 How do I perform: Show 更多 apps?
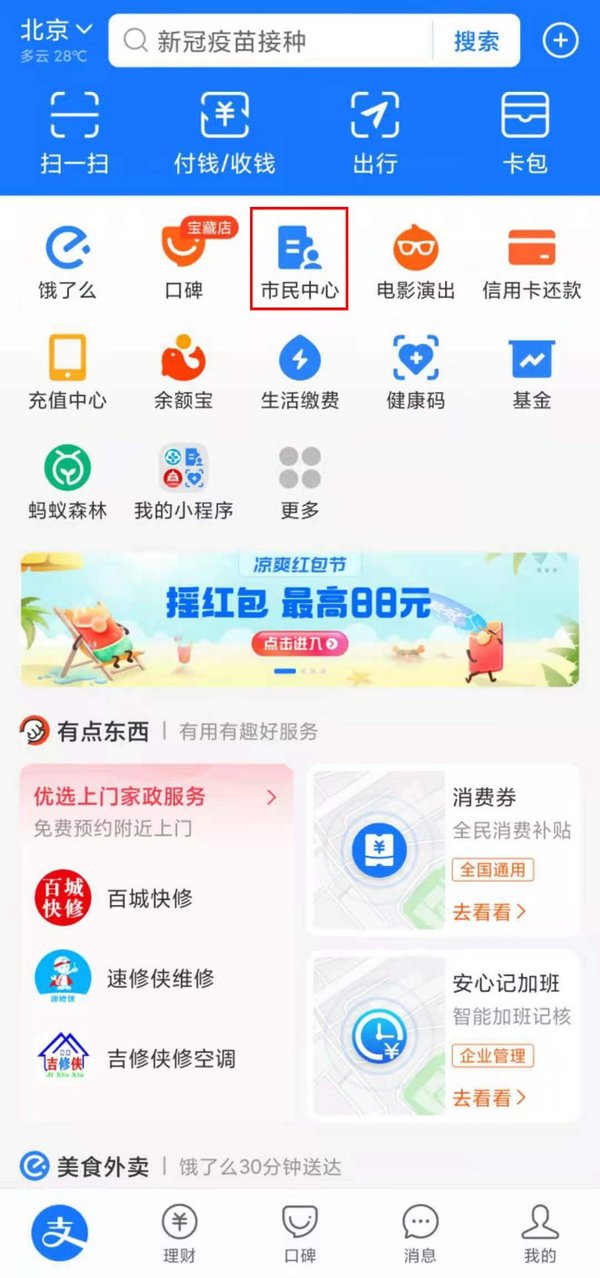pos(299,480)
